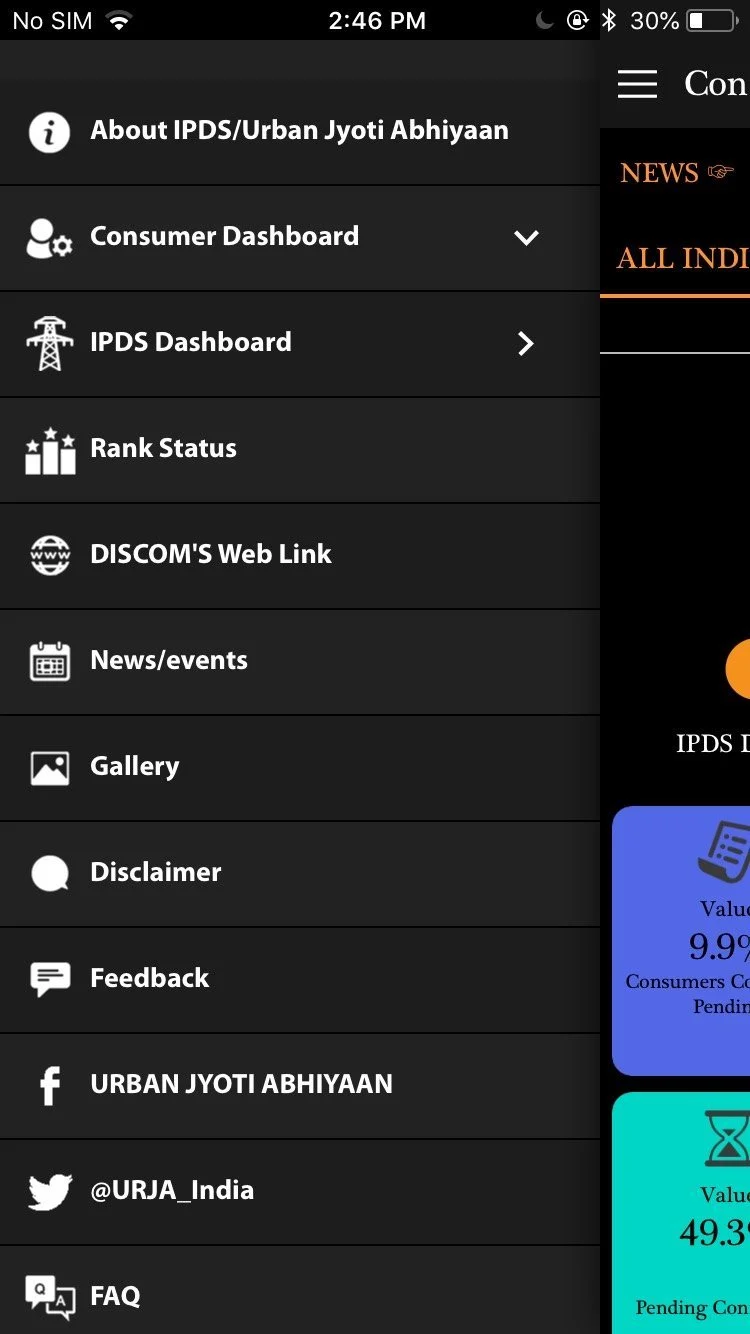Expand the Consumer Dashboard submenu
Screen dimensions: 750x1334
pyautogui.click(x=525, y=237)
